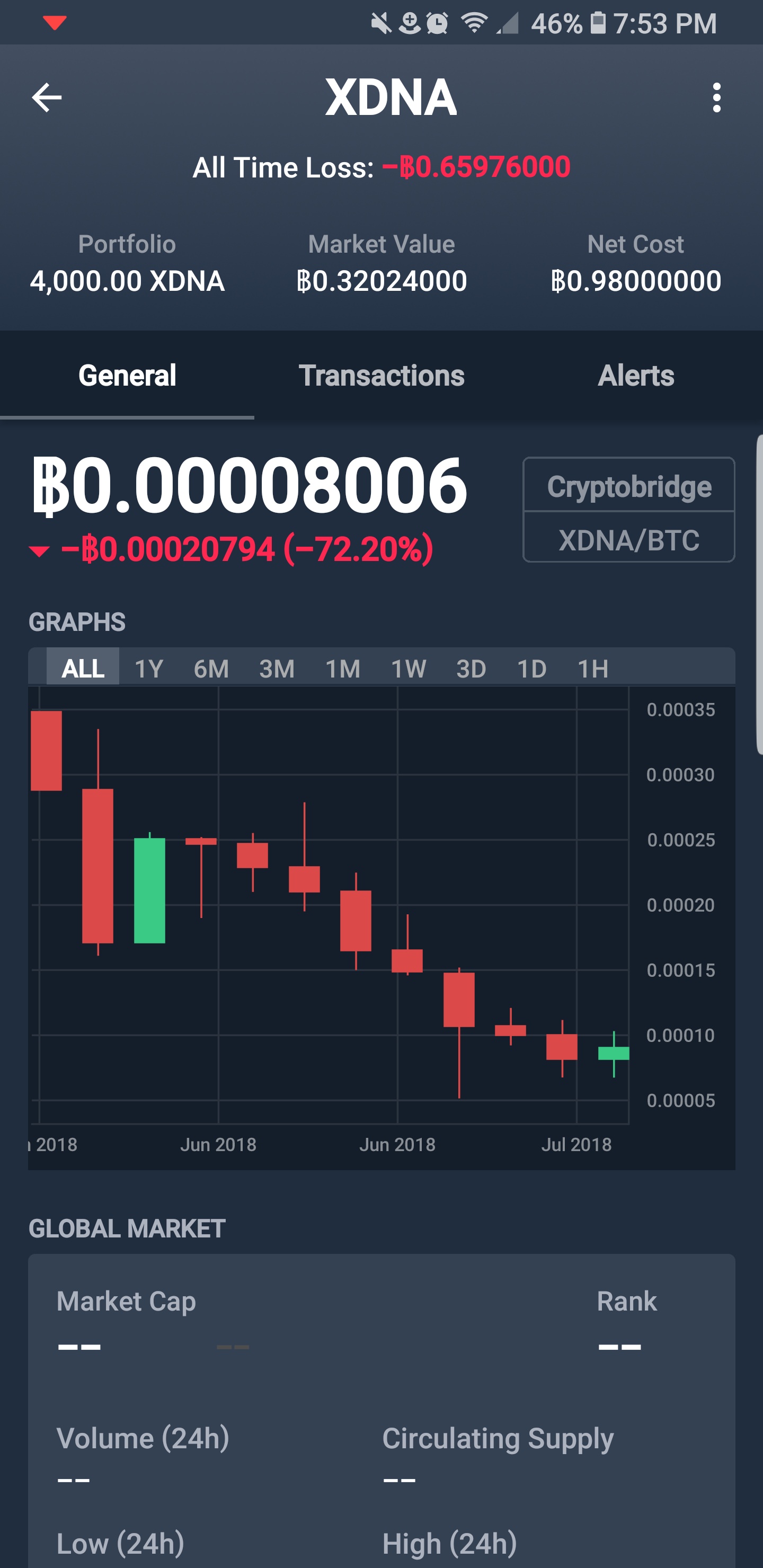The width and height of the screenshot is (763, 1568).
Task: Select the 3M graph range
Action: click(277, 669)
